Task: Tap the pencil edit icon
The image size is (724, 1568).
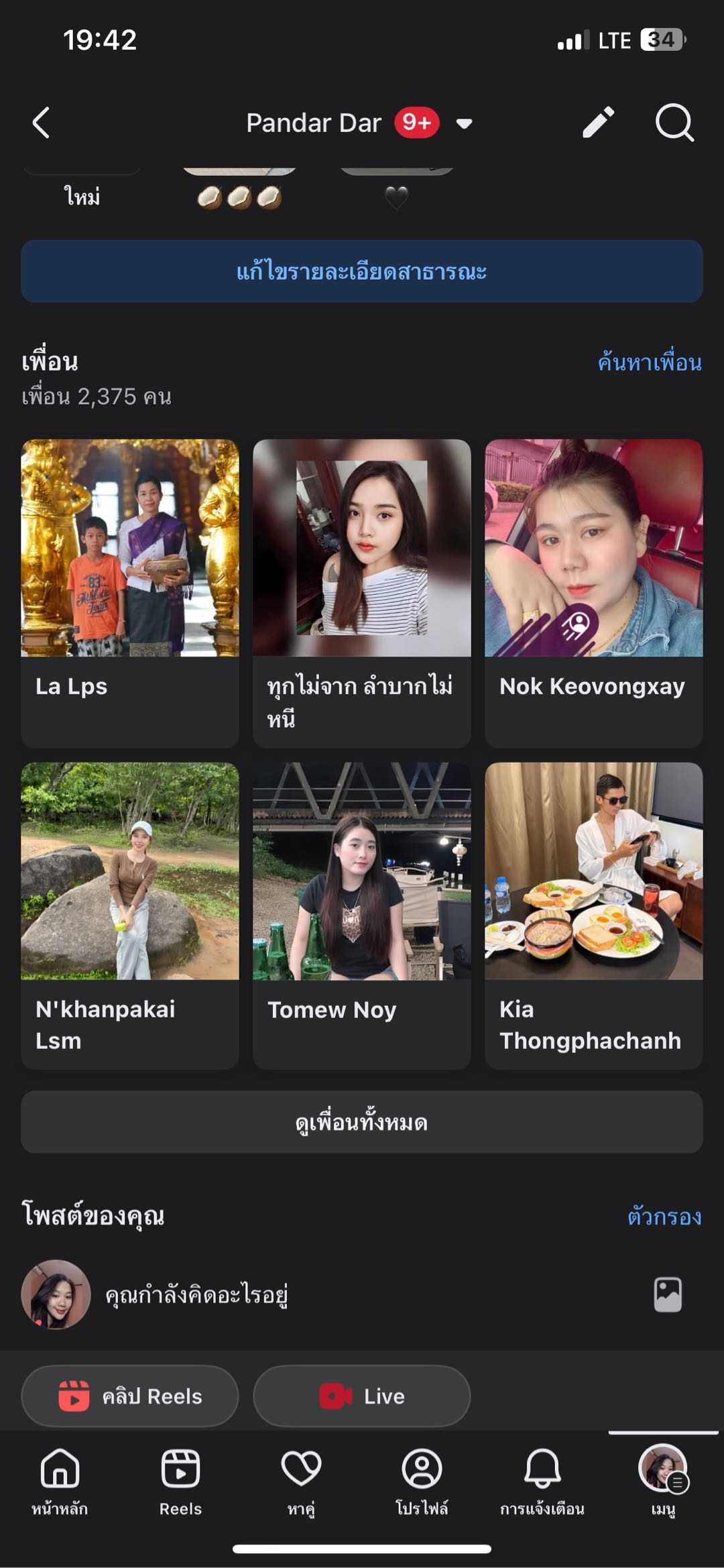Action: click(x=597, y=123)
